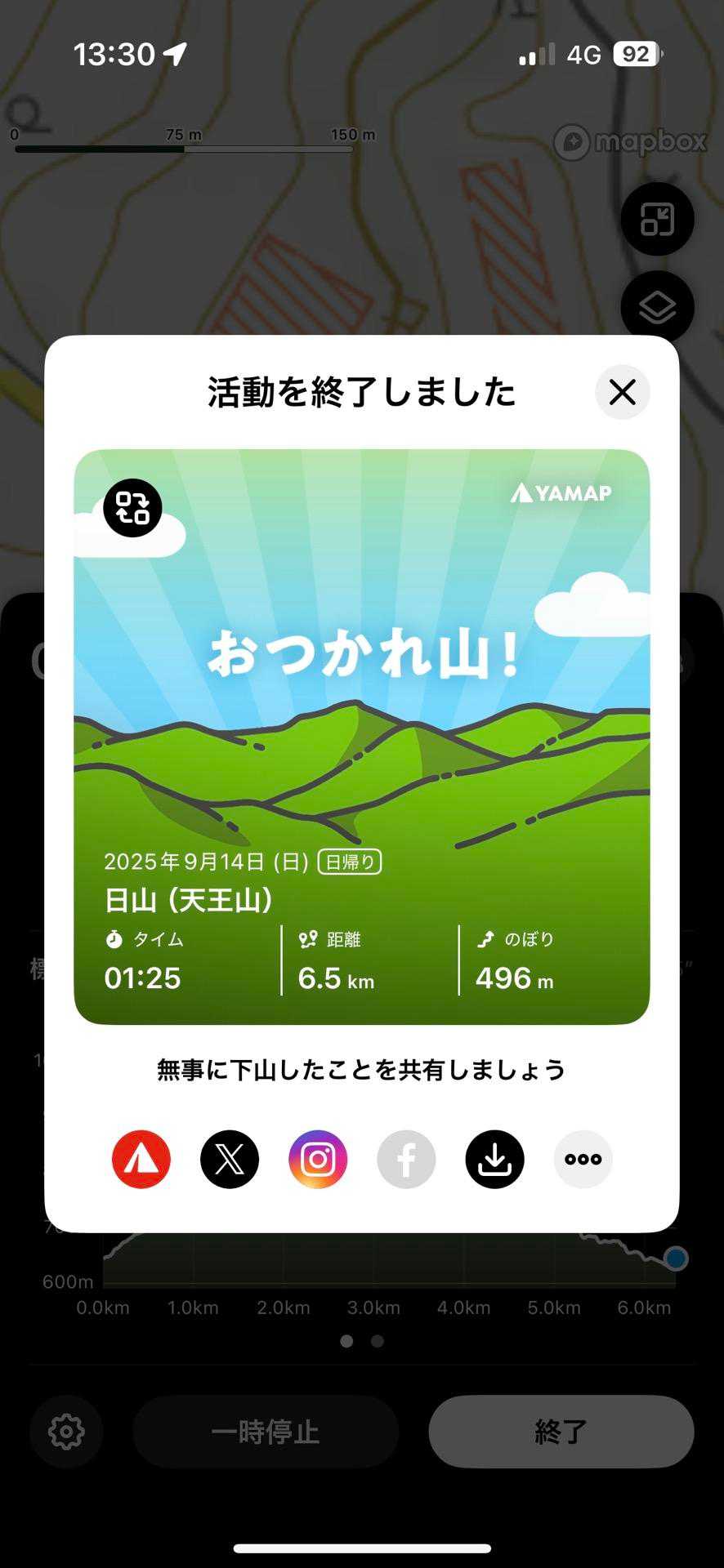Close the activity finished dialog
Image resolution: width=724 pixels, height=1568 pixels.
pyautogui.click(x=622, y=392)
